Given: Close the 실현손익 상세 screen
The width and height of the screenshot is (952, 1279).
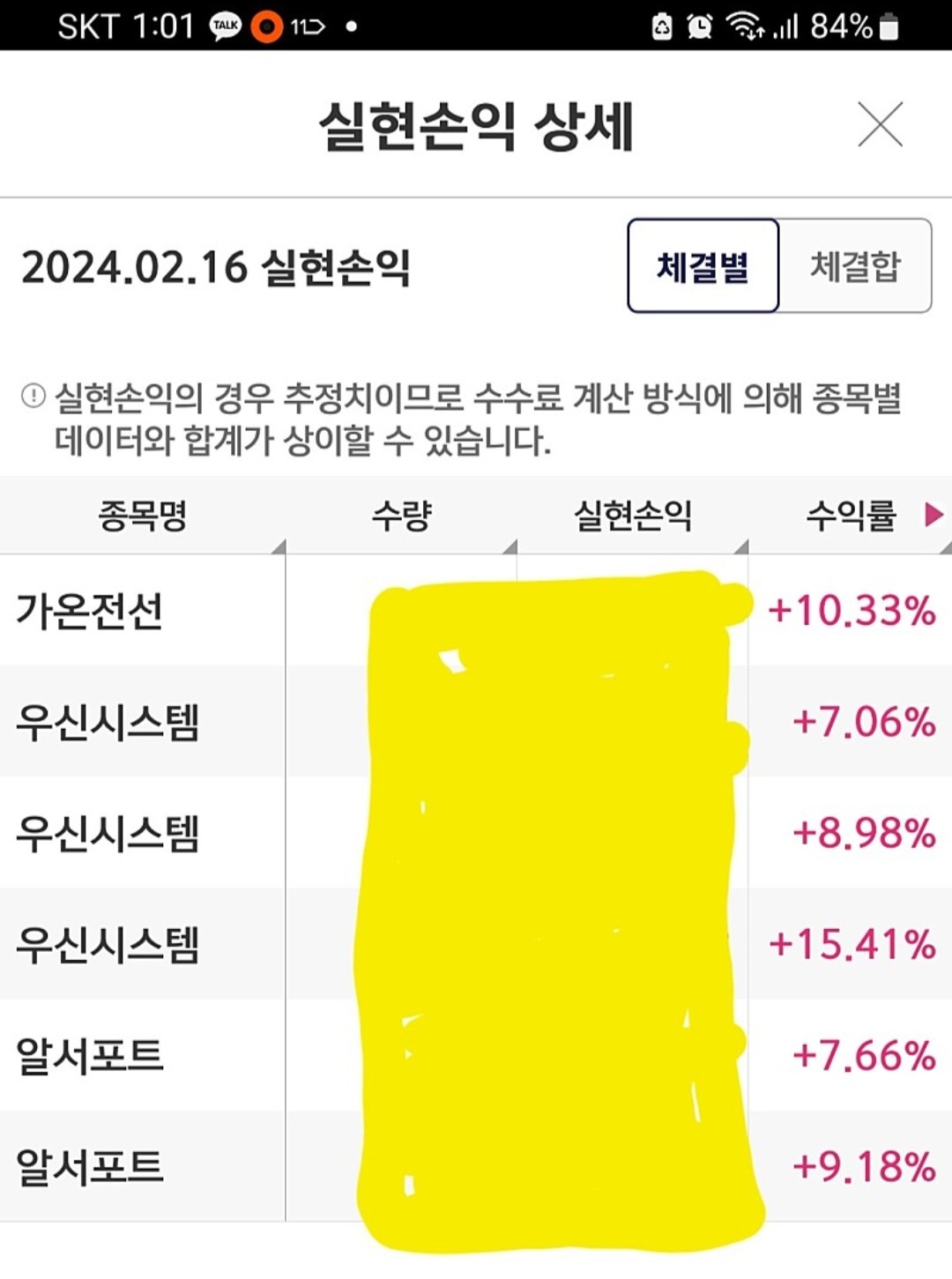Looking at the screenshot, I should click(880, 124).
